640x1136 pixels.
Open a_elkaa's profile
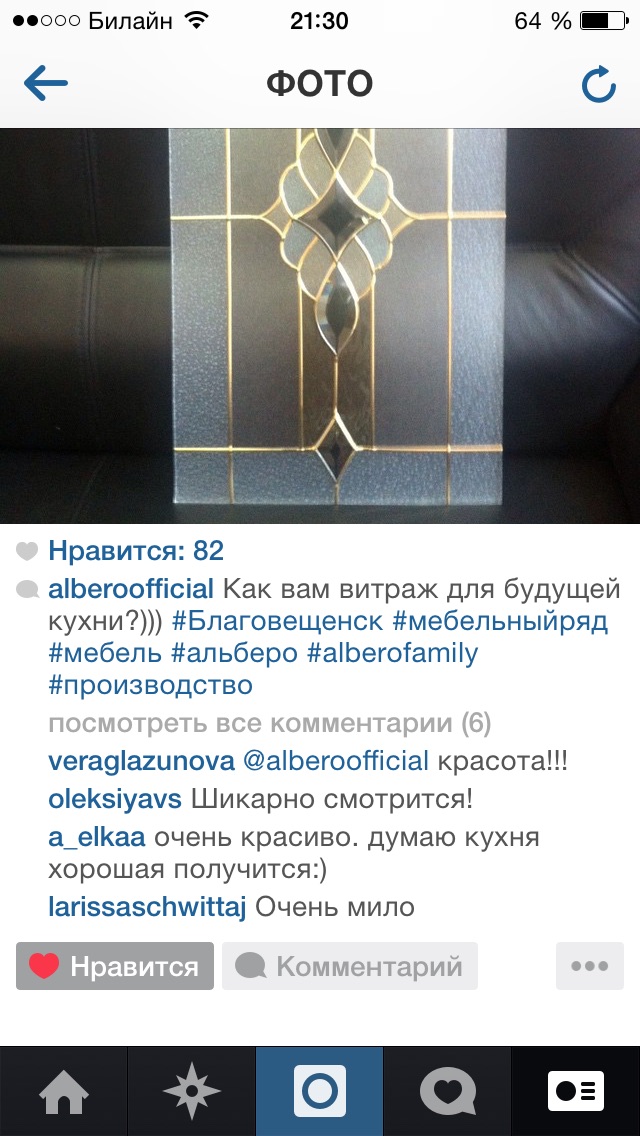click(x=96, y=837)
